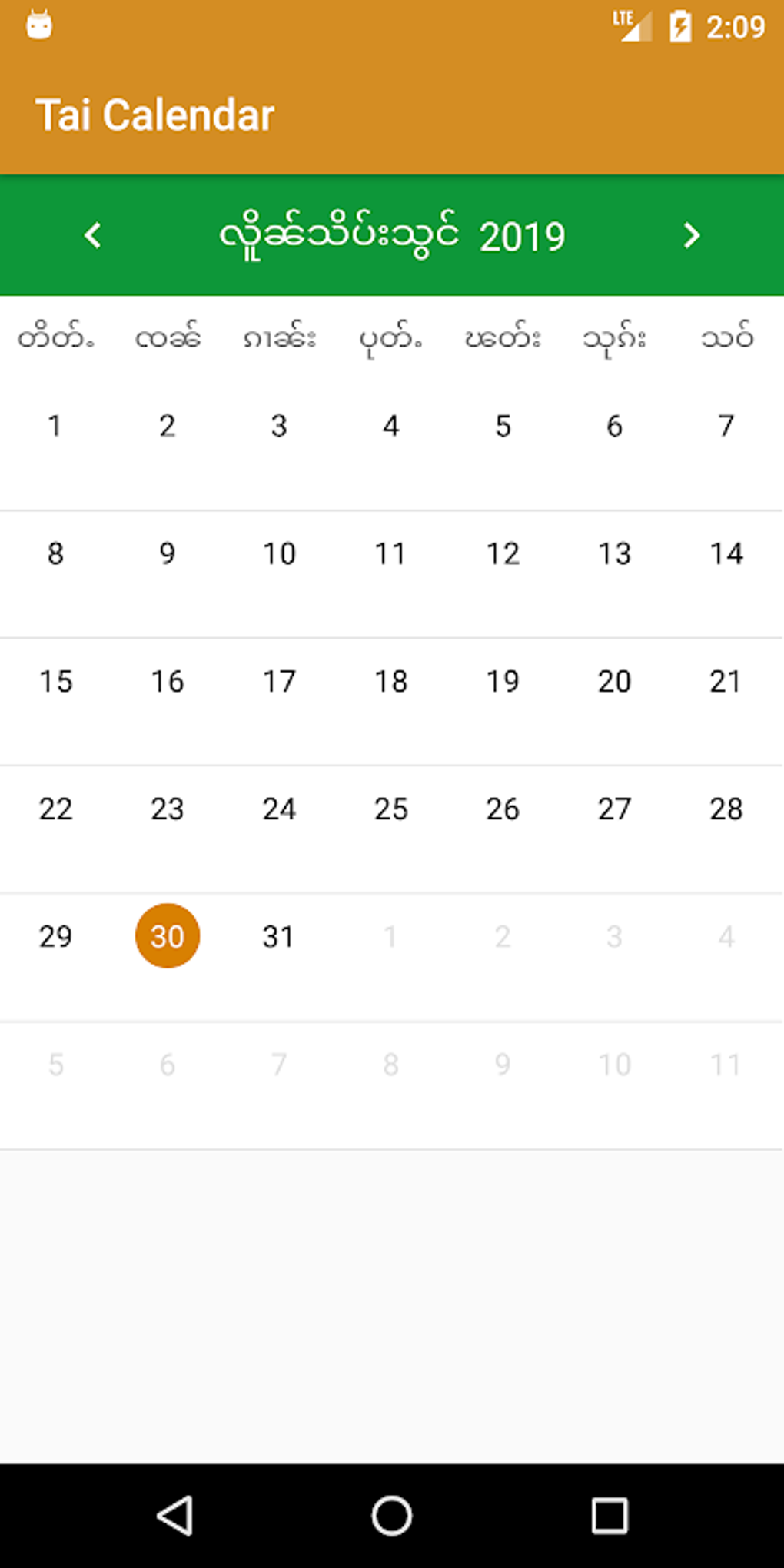
Task: Select the black day 7 in the first row
Action: (726, 426)
